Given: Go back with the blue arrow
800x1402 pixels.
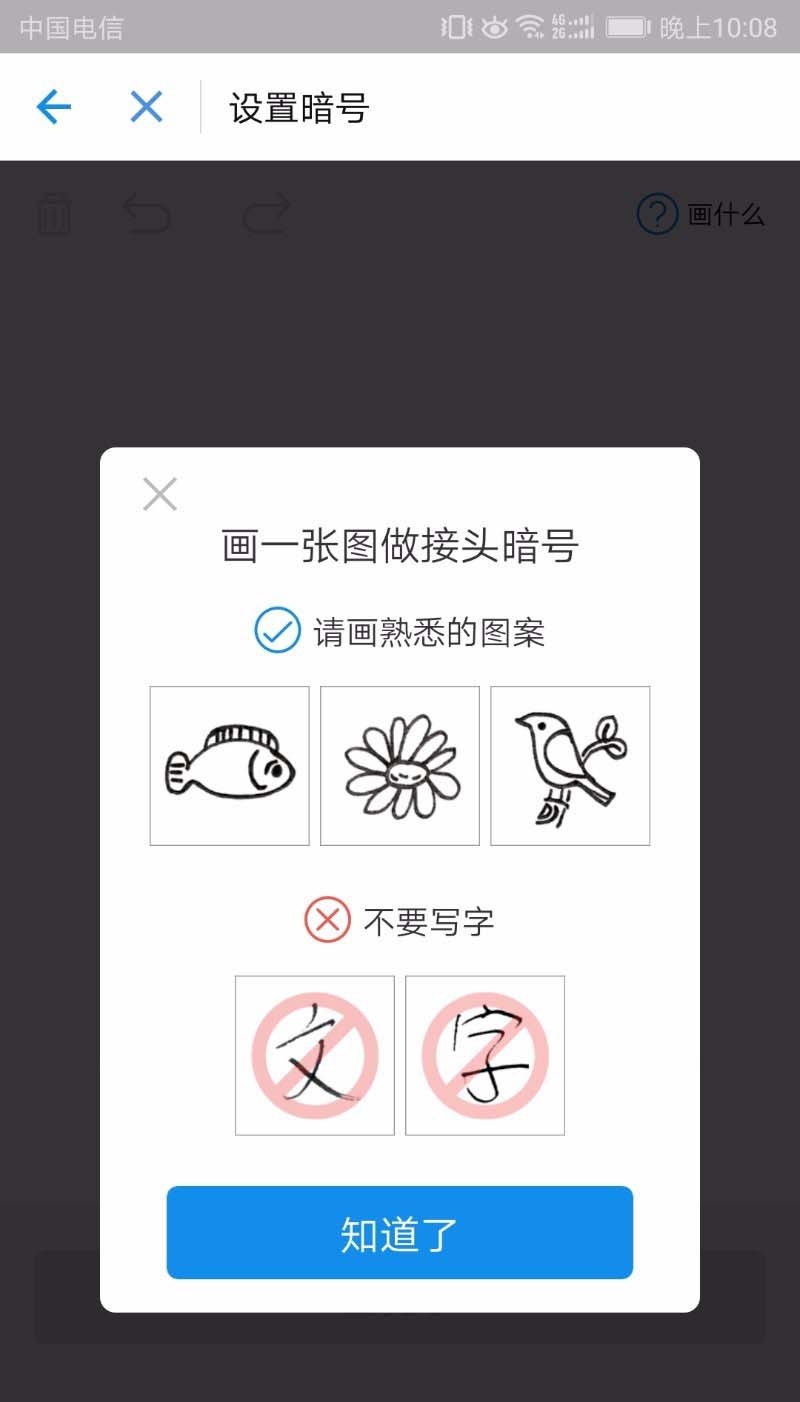Looking at the screenshot, I should (x=54, y=107).
